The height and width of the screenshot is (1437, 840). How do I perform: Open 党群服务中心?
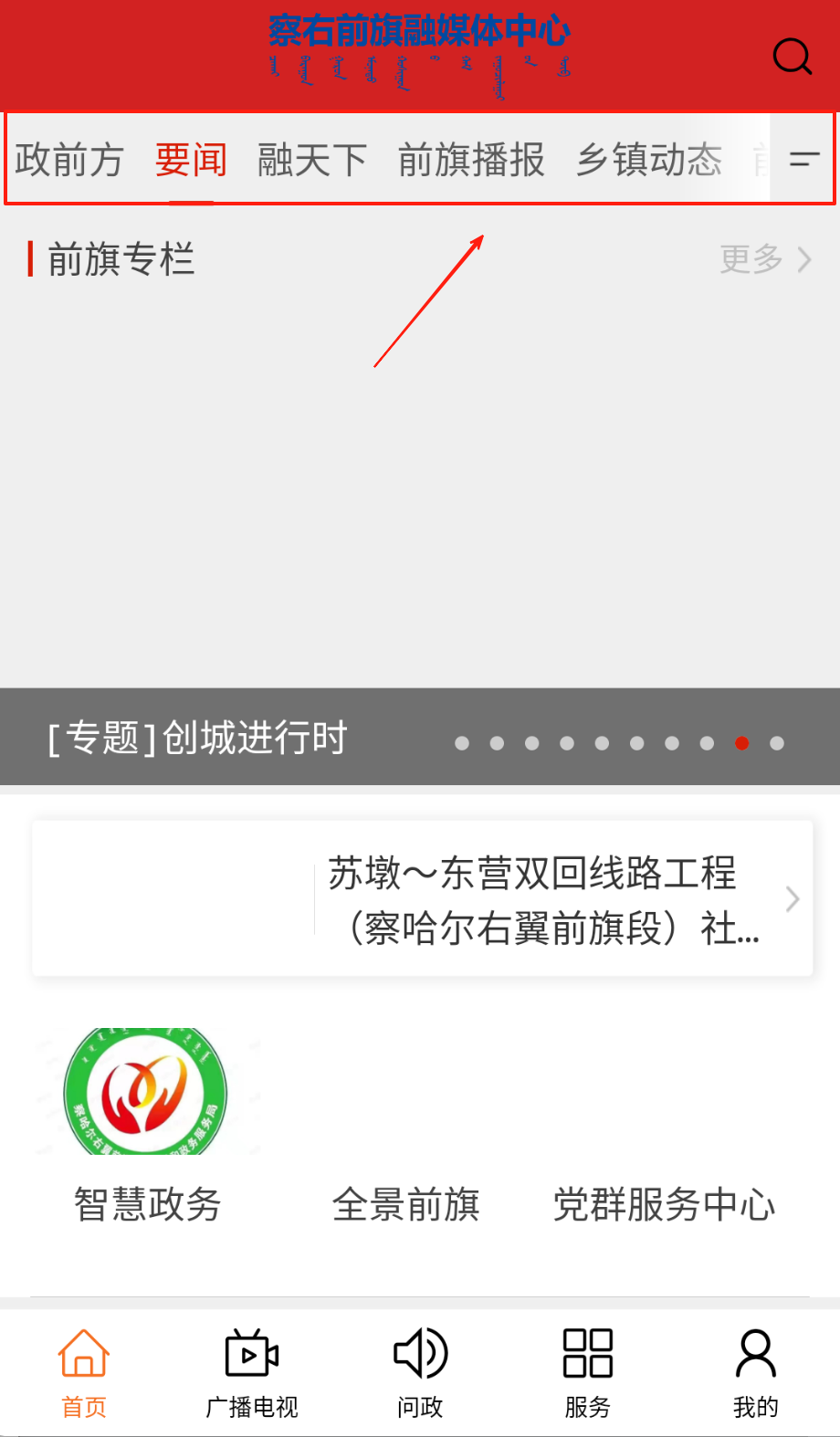click(664, 1203)
